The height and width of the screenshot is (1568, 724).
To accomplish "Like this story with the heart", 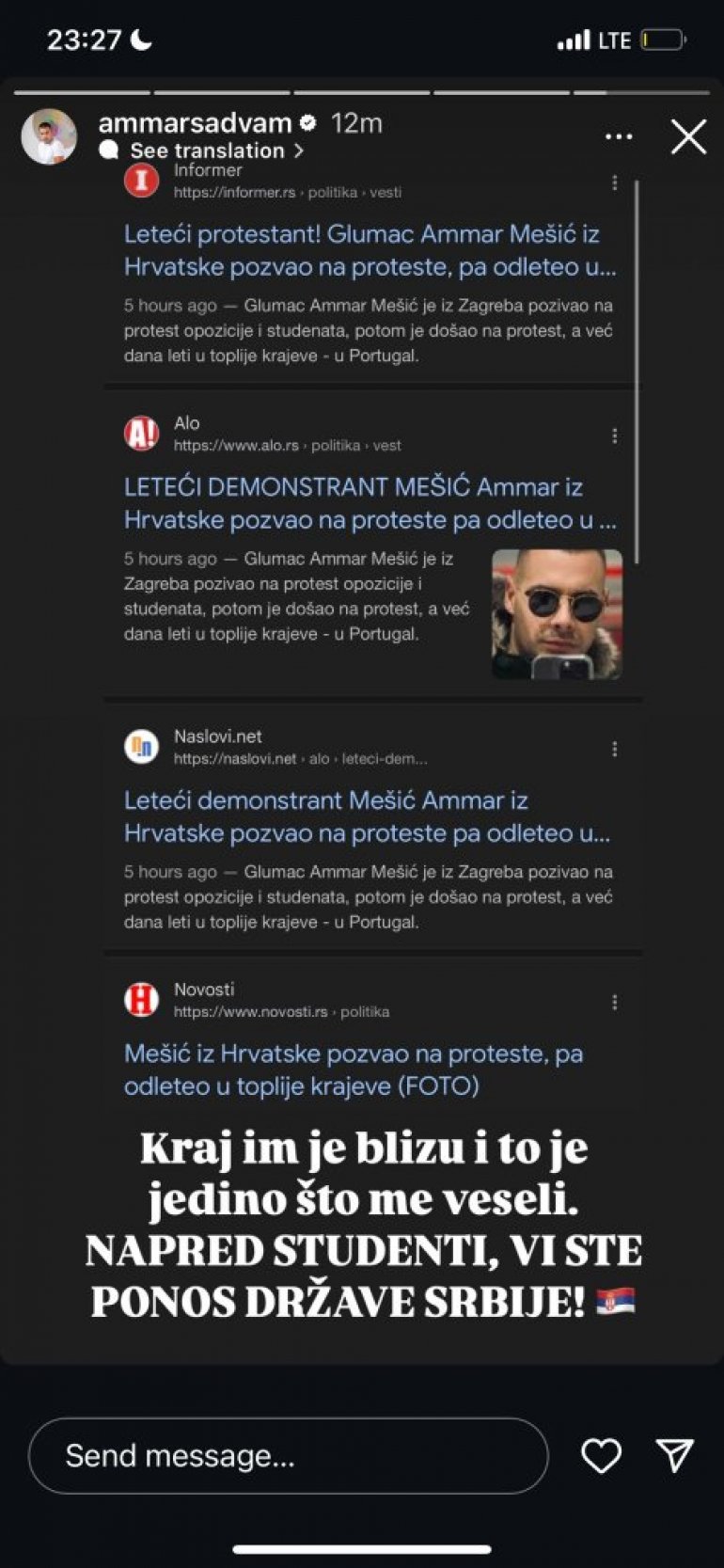I will coord(601,1455).
